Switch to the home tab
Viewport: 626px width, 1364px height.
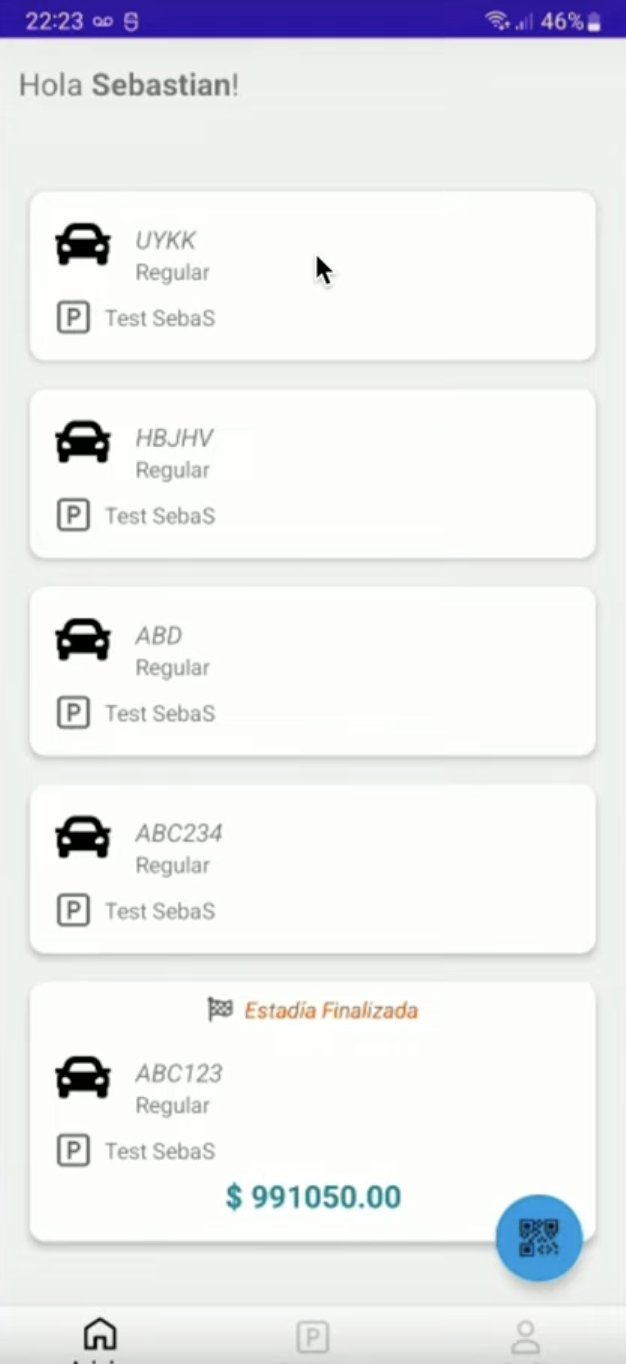(x=100, y=1337)
